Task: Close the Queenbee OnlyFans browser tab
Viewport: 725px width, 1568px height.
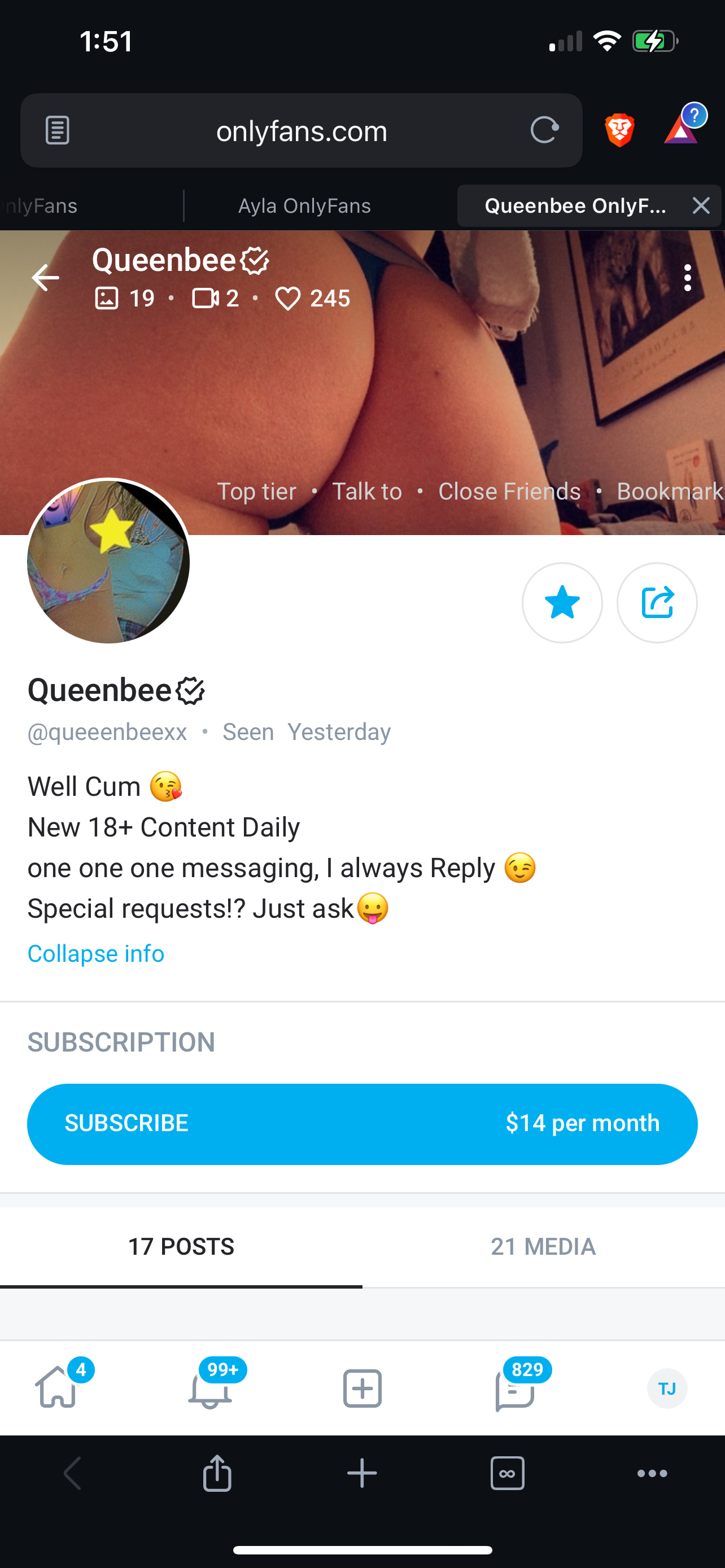Action: pos(701,206)
